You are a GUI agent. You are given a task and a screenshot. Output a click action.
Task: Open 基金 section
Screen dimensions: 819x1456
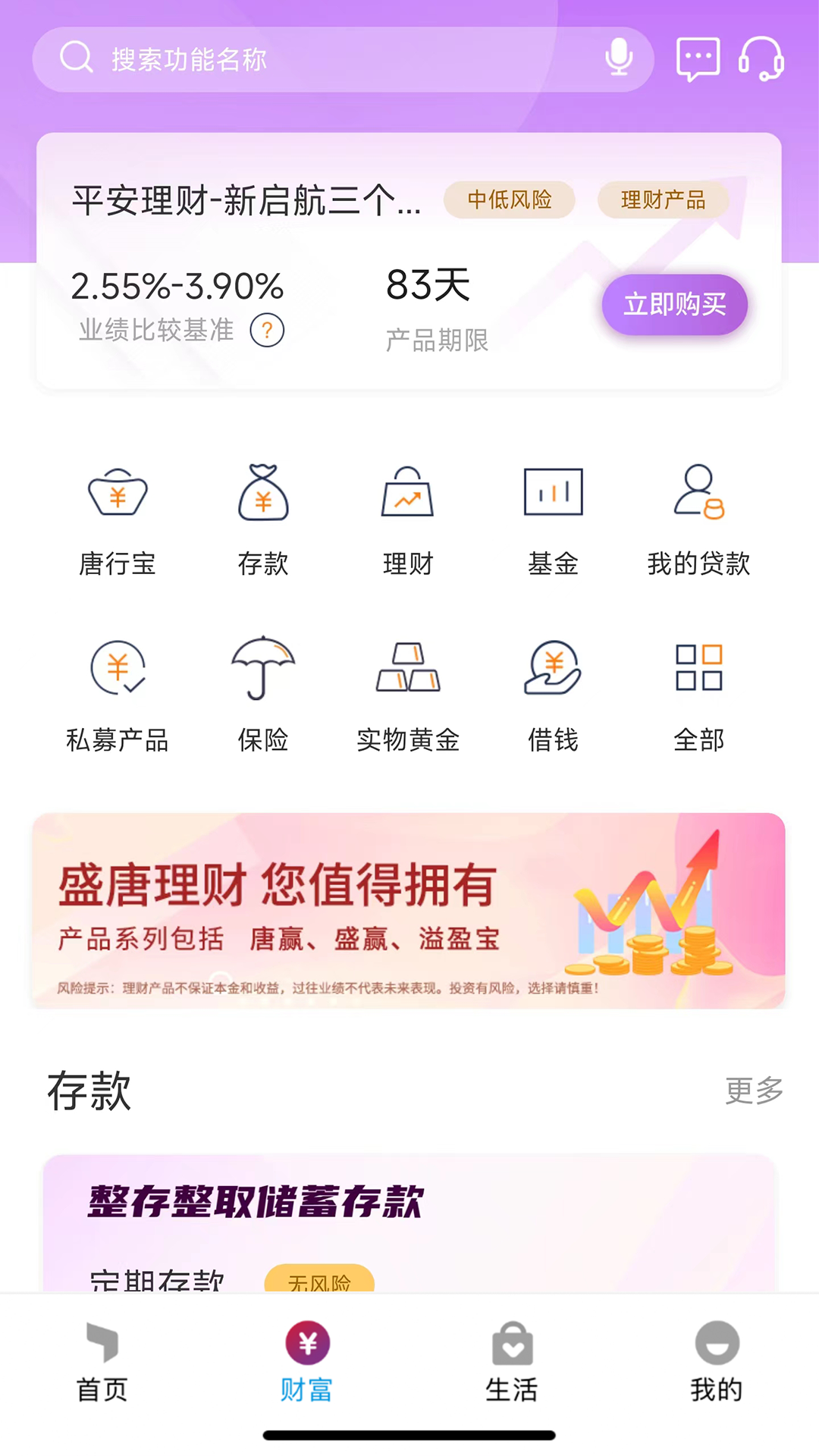point(554,520)
